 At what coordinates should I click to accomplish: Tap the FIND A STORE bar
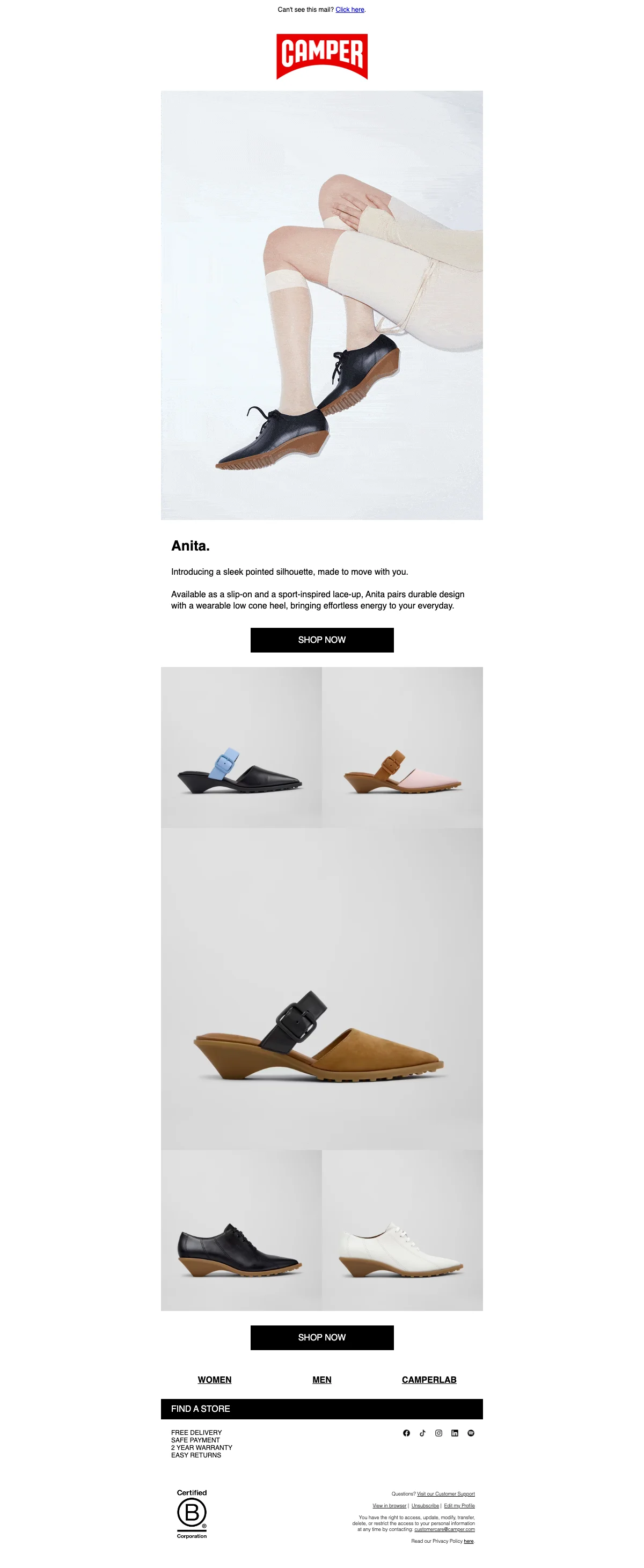point(321,1409)
